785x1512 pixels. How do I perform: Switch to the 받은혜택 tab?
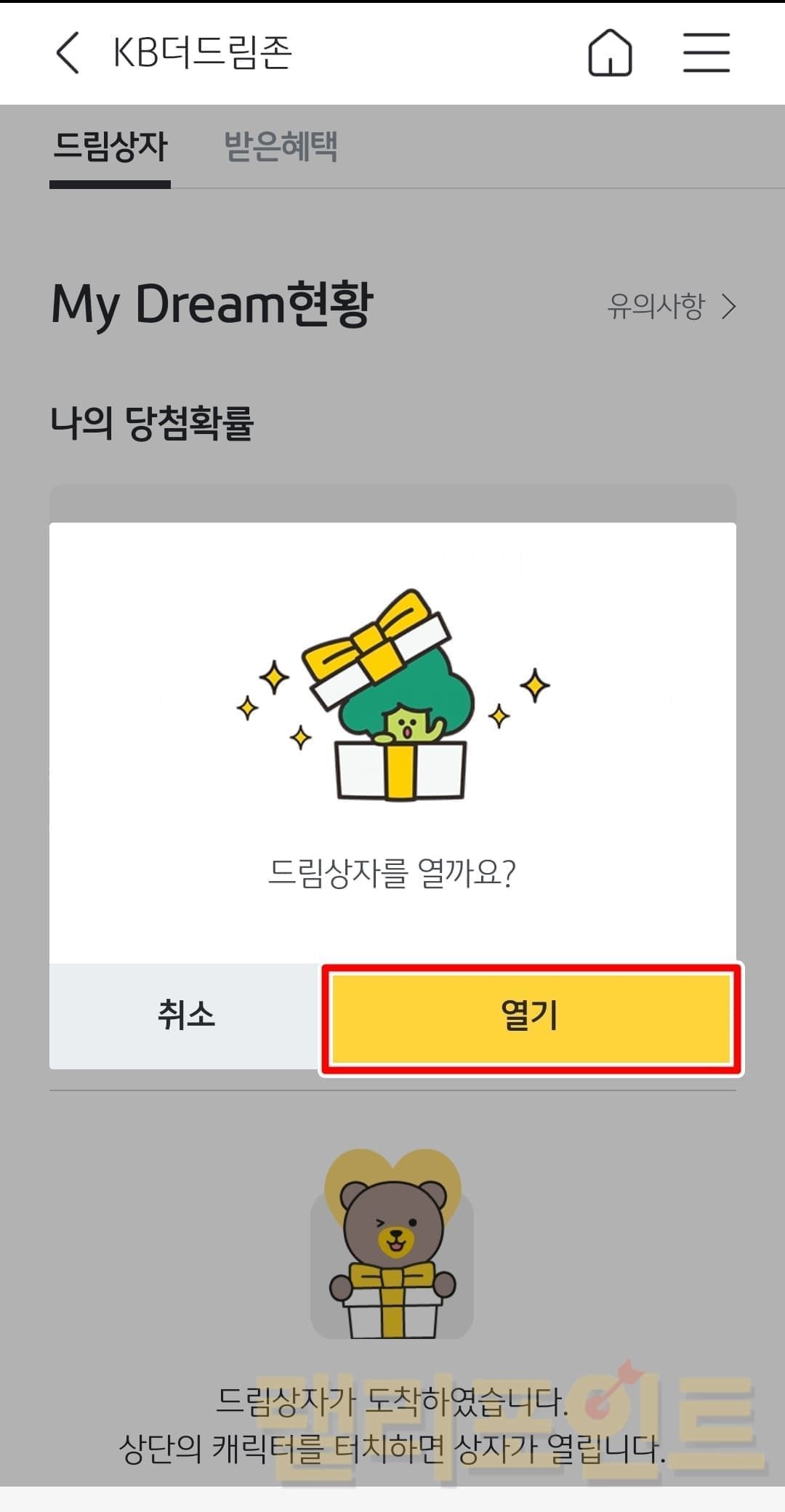pyautogui.click(x=281, y=147)
